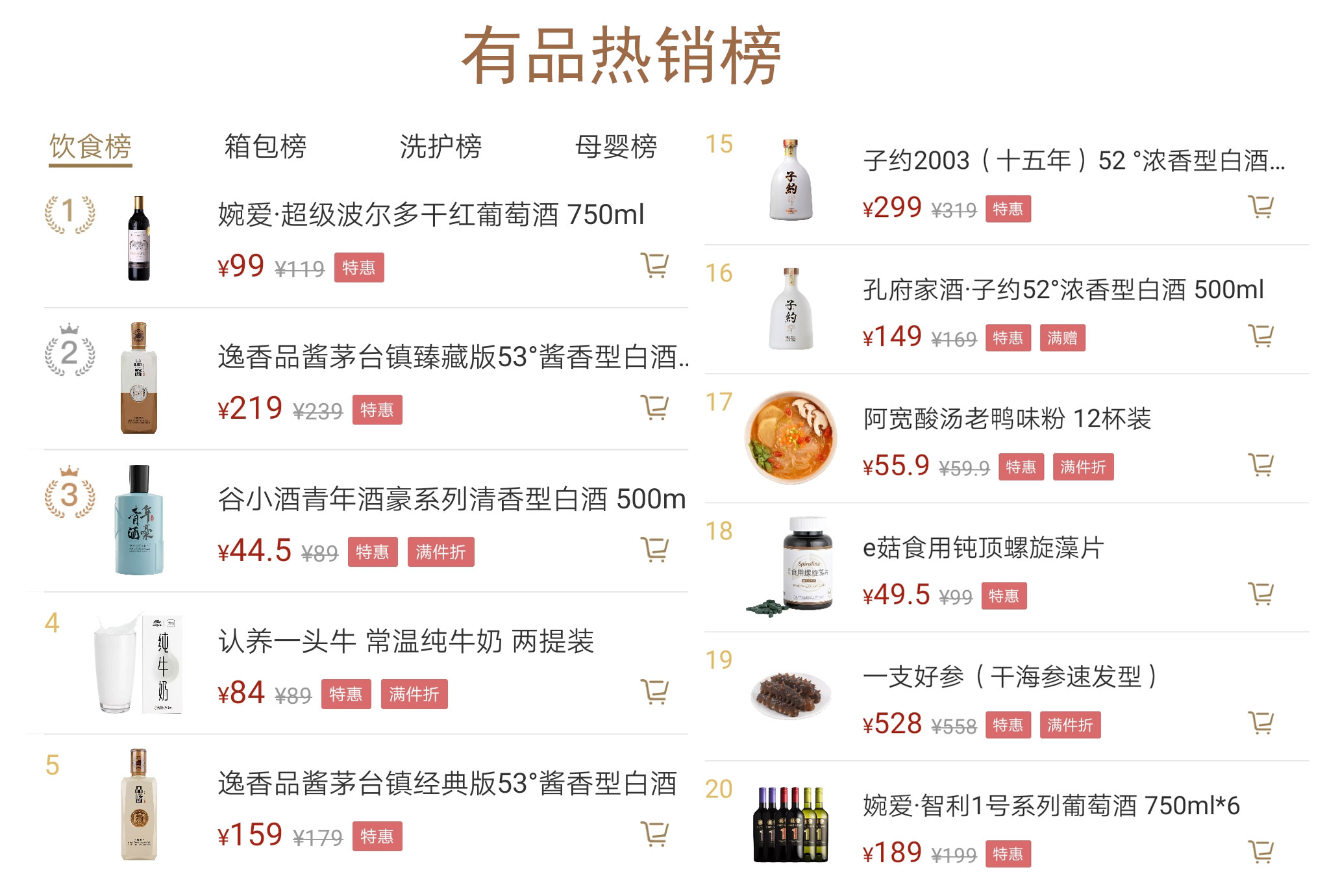The image size is (1327, 896).
Task: Add 子约2003（十五年）白酒 to cart
Action: pos(1261,207)
